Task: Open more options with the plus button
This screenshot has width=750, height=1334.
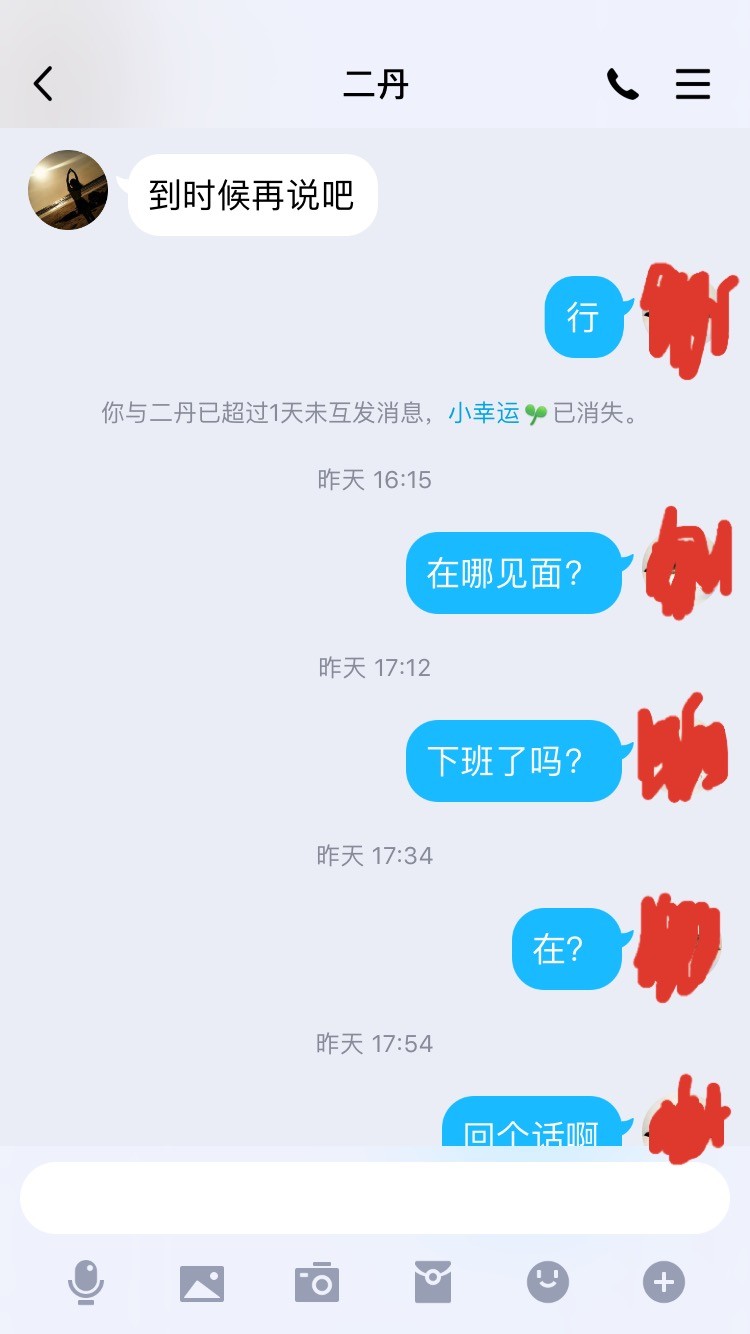Action: tap(664, 1282)
